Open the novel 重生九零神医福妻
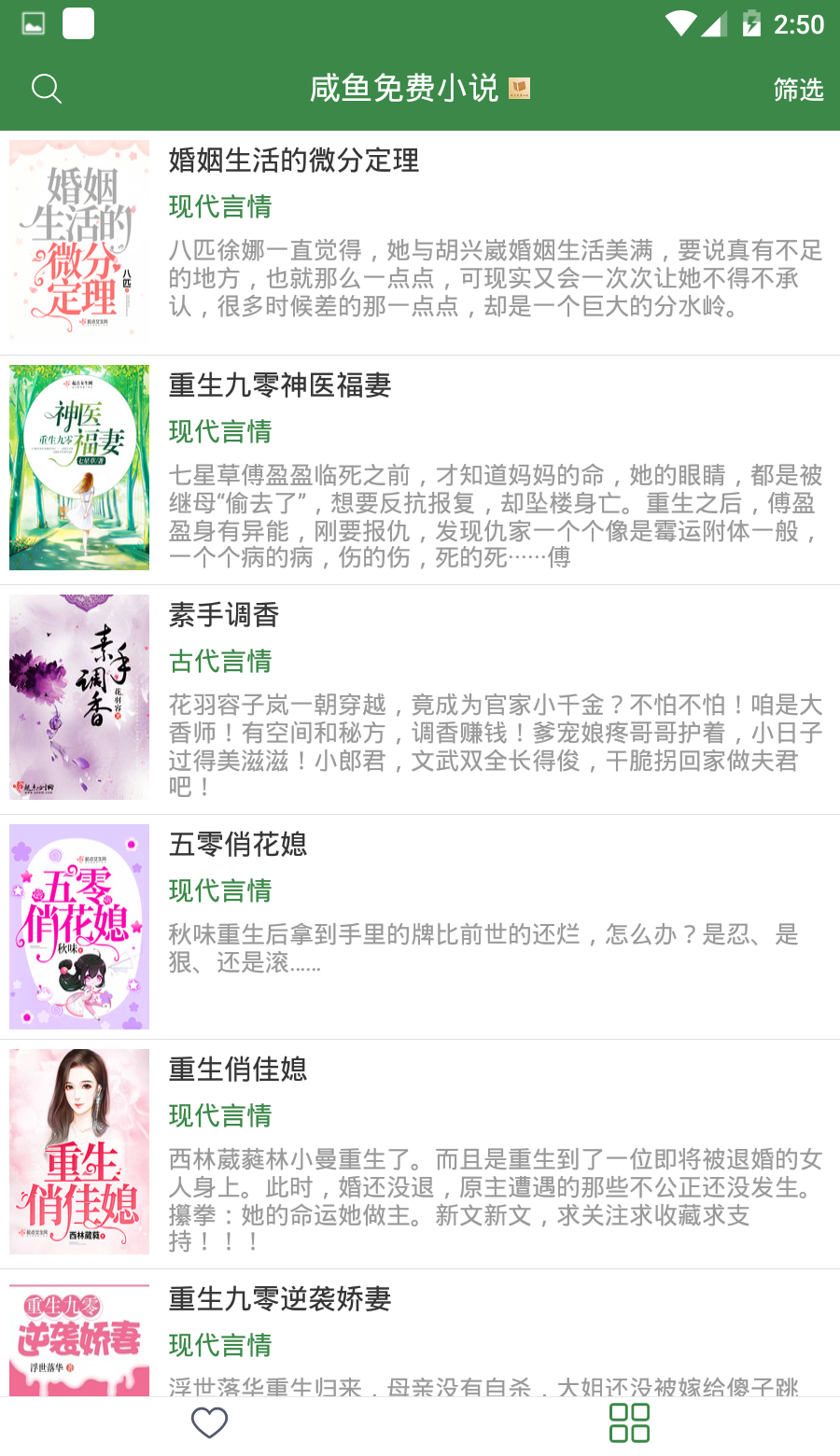 pos(281,386)
